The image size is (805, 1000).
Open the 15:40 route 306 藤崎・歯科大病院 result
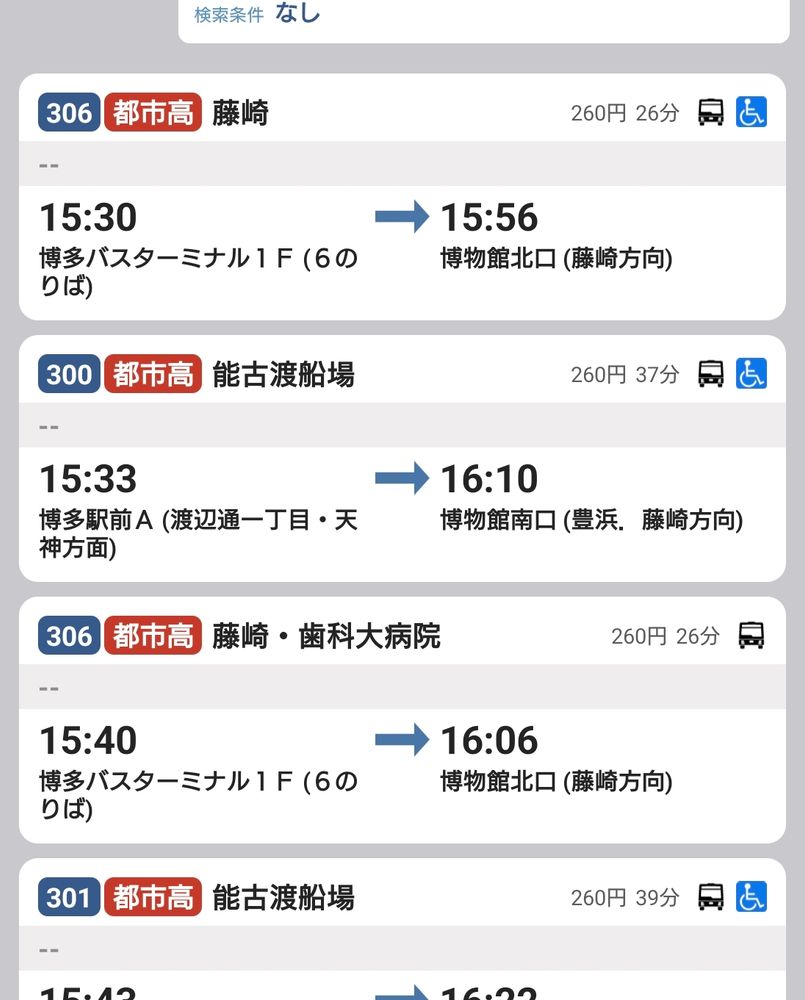tap(402, 719)
